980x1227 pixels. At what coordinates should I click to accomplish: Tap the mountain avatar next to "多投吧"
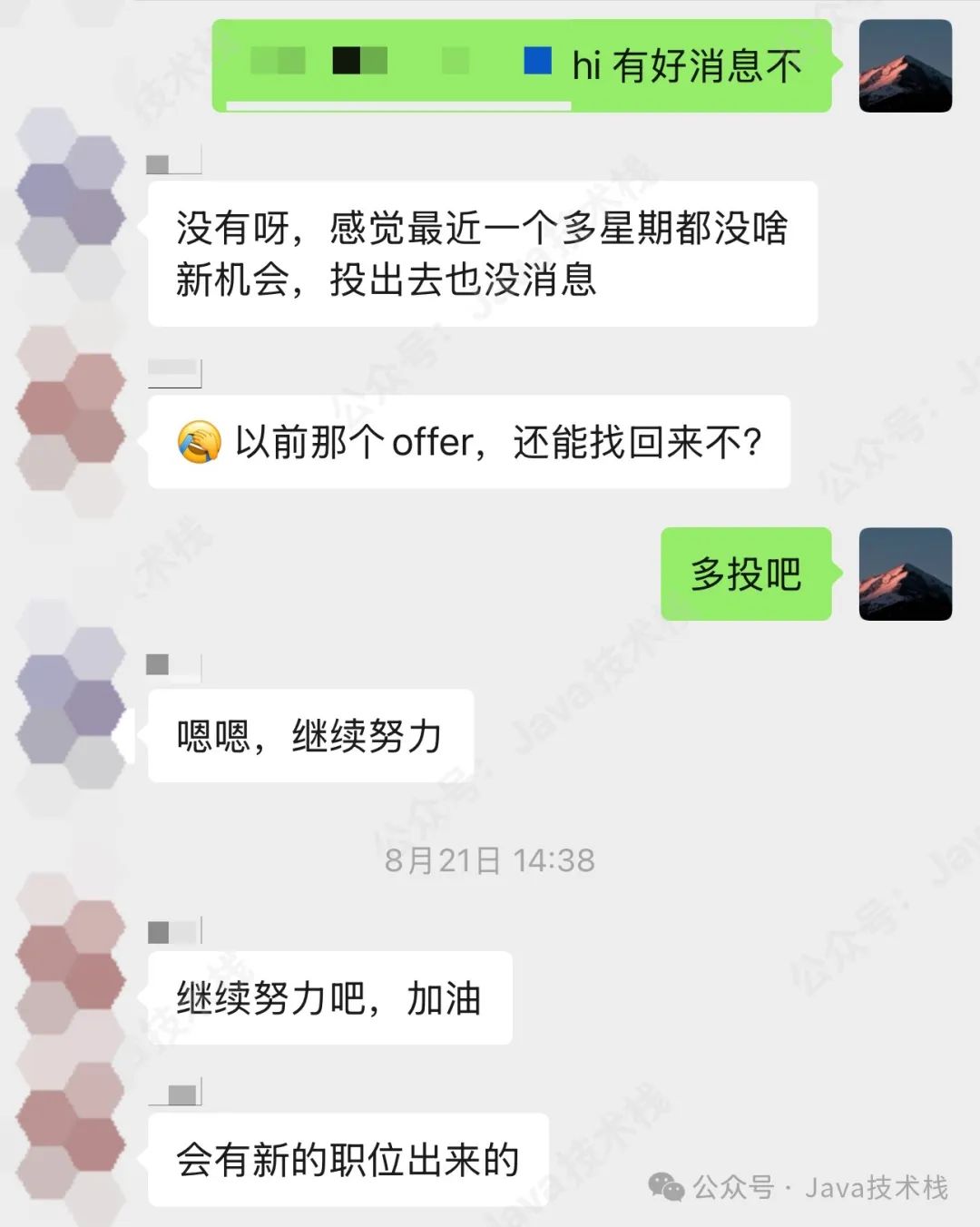(x=905, y=574)
